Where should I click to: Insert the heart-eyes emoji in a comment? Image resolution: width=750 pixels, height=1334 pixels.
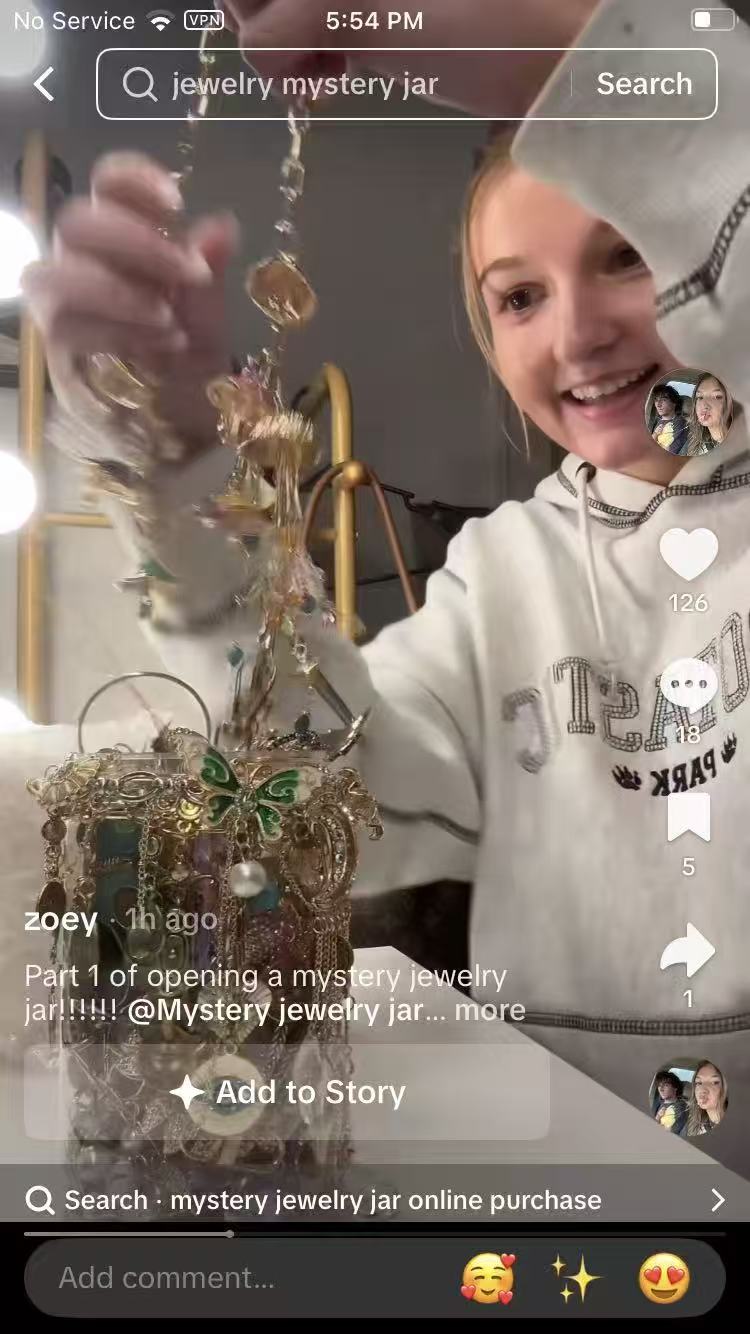point(665,1278)
